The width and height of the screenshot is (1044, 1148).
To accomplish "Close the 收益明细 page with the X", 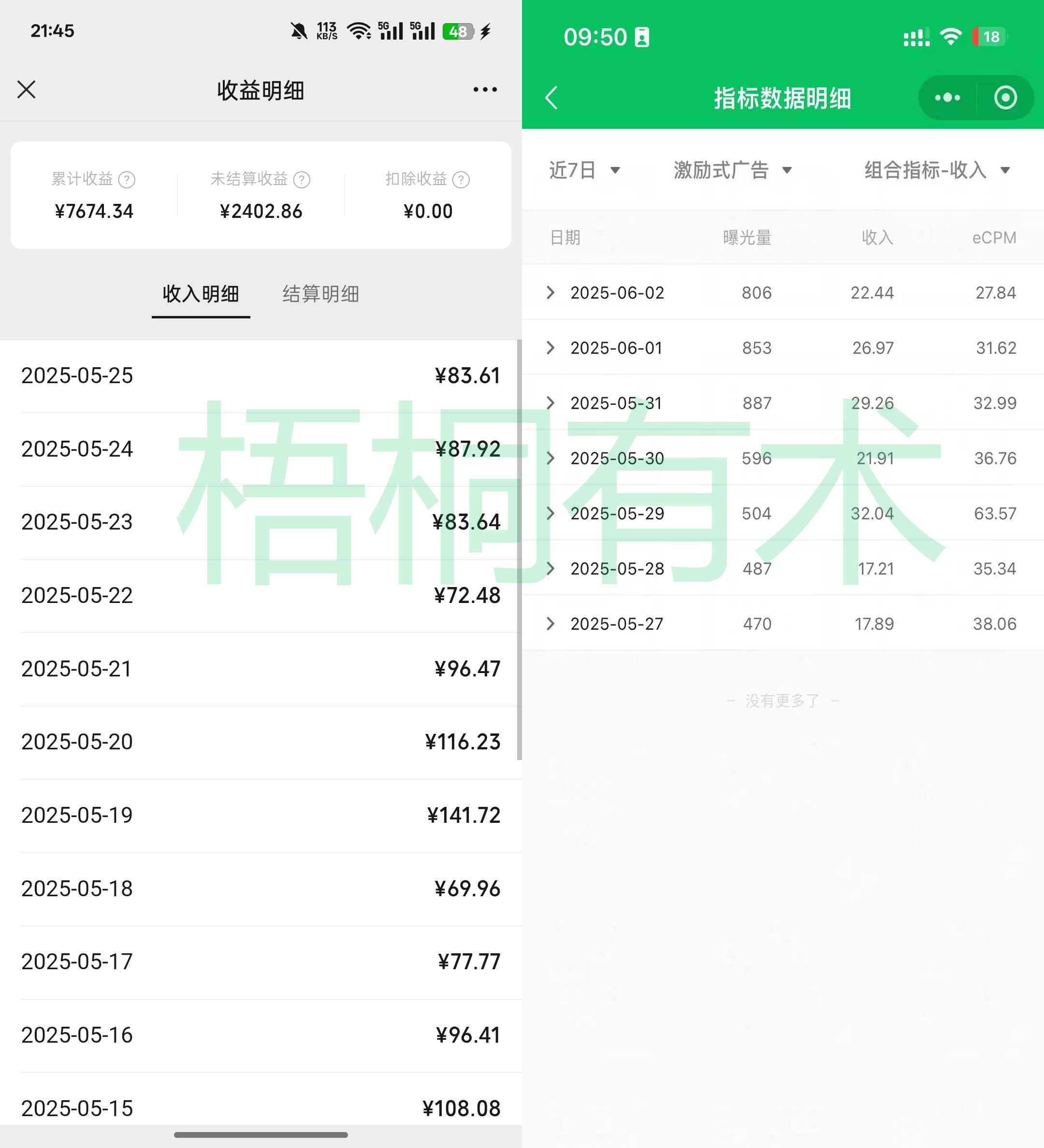I will 25,89.
